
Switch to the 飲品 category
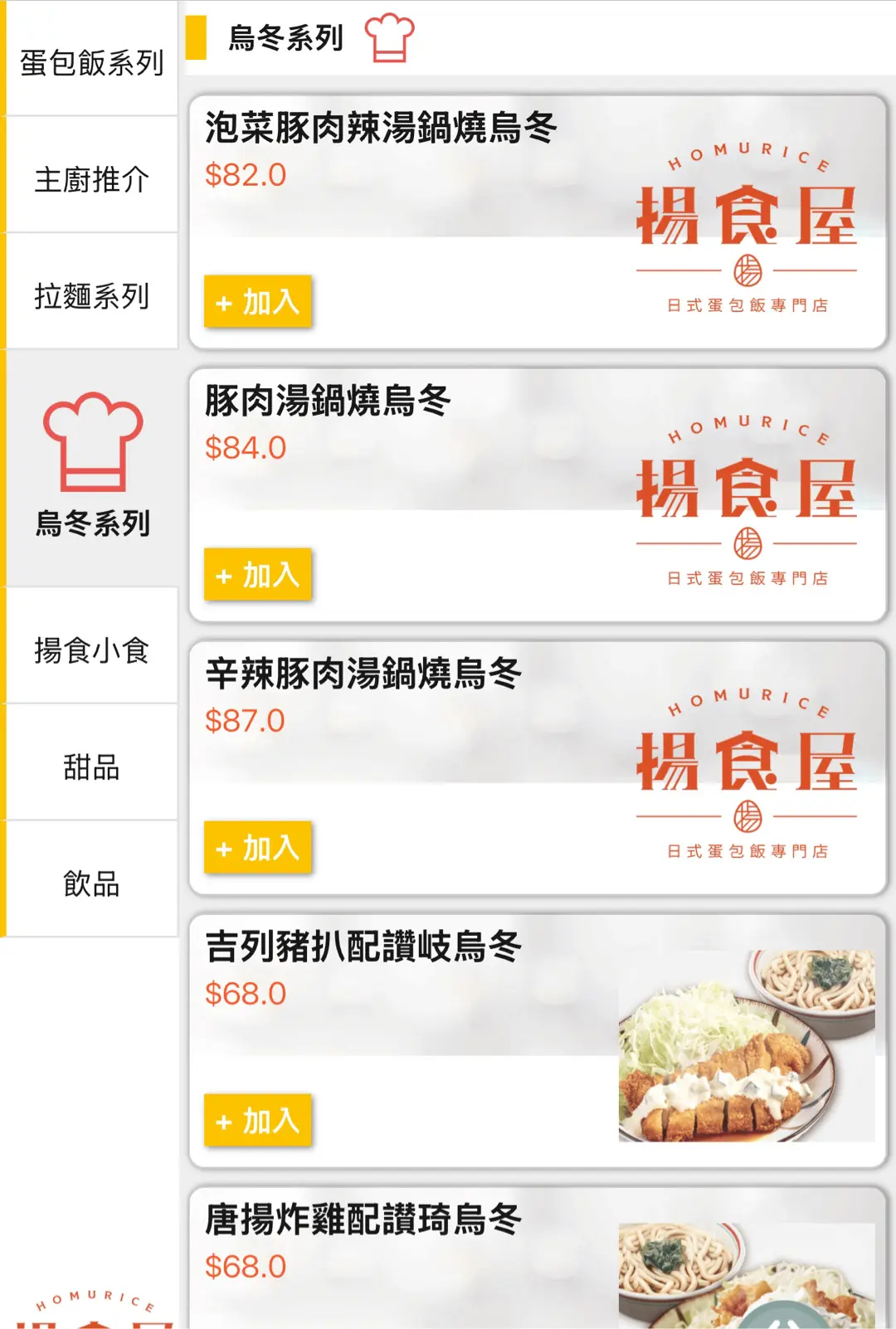pyautogui.click(x=91, y=884)
